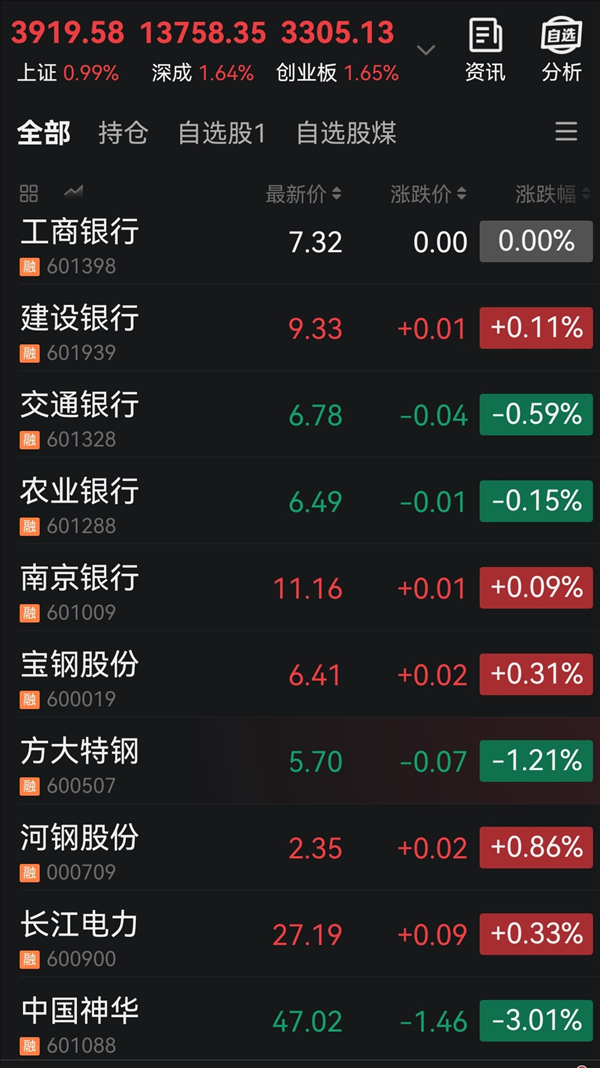Sort the list by 涨跌幅

pos(551,194)
